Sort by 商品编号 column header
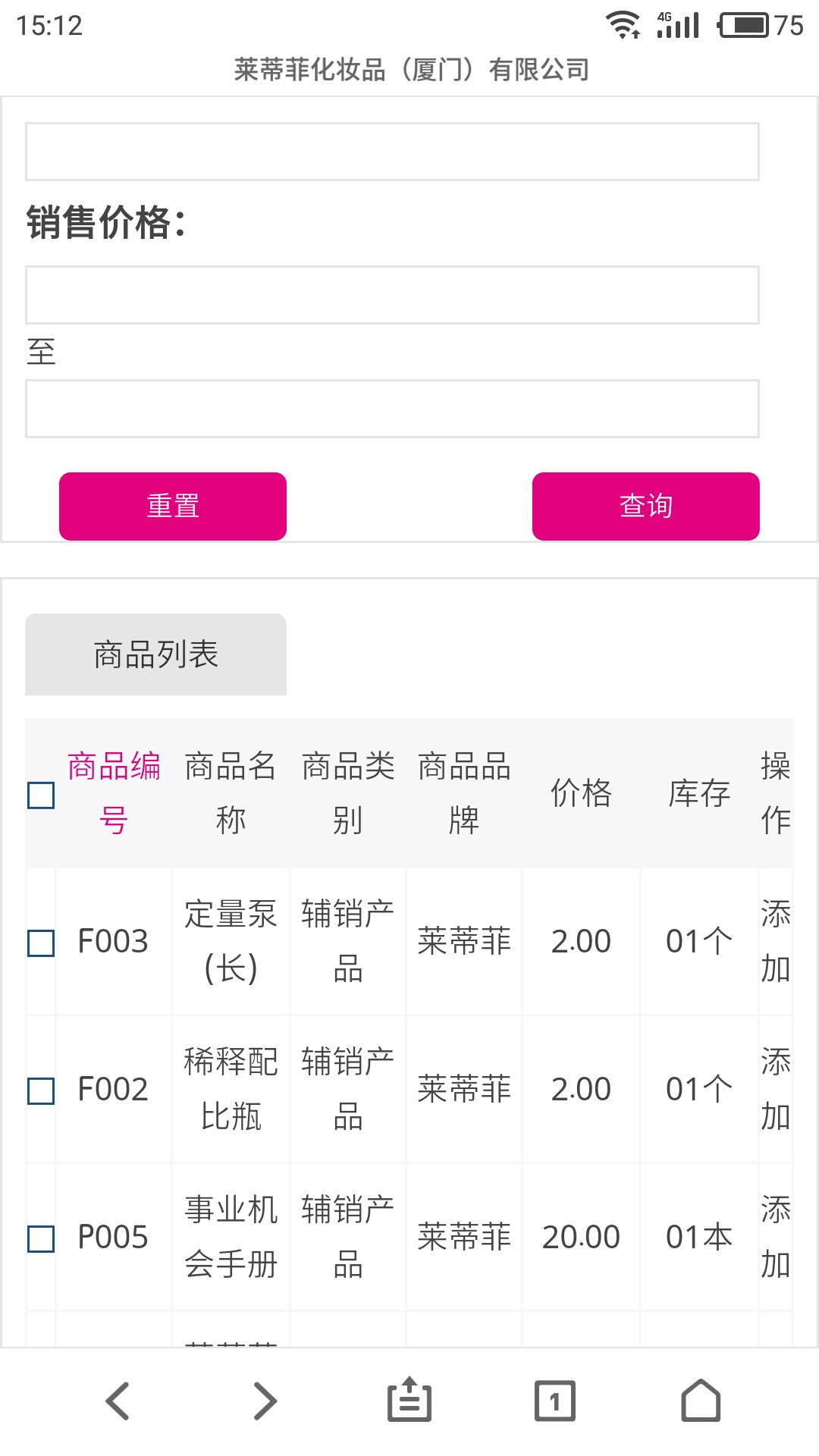The image size is (819, 1456). (x=114, y=793)
